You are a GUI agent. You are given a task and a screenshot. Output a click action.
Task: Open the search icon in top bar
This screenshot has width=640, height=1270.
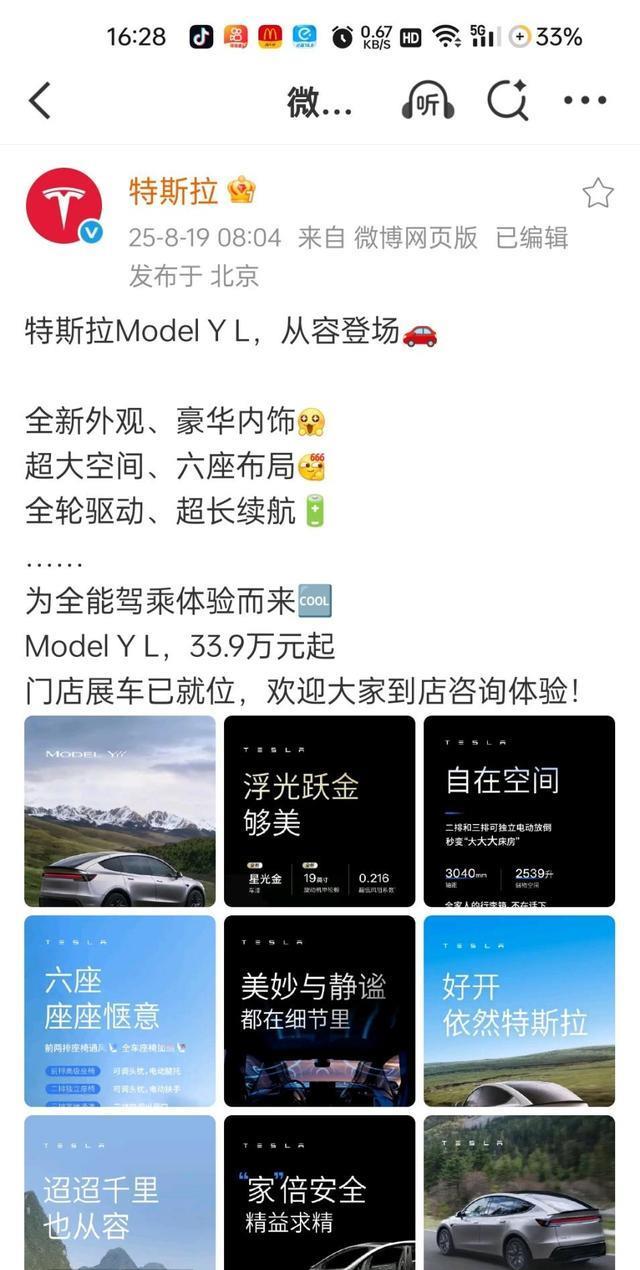click(508, 101)
